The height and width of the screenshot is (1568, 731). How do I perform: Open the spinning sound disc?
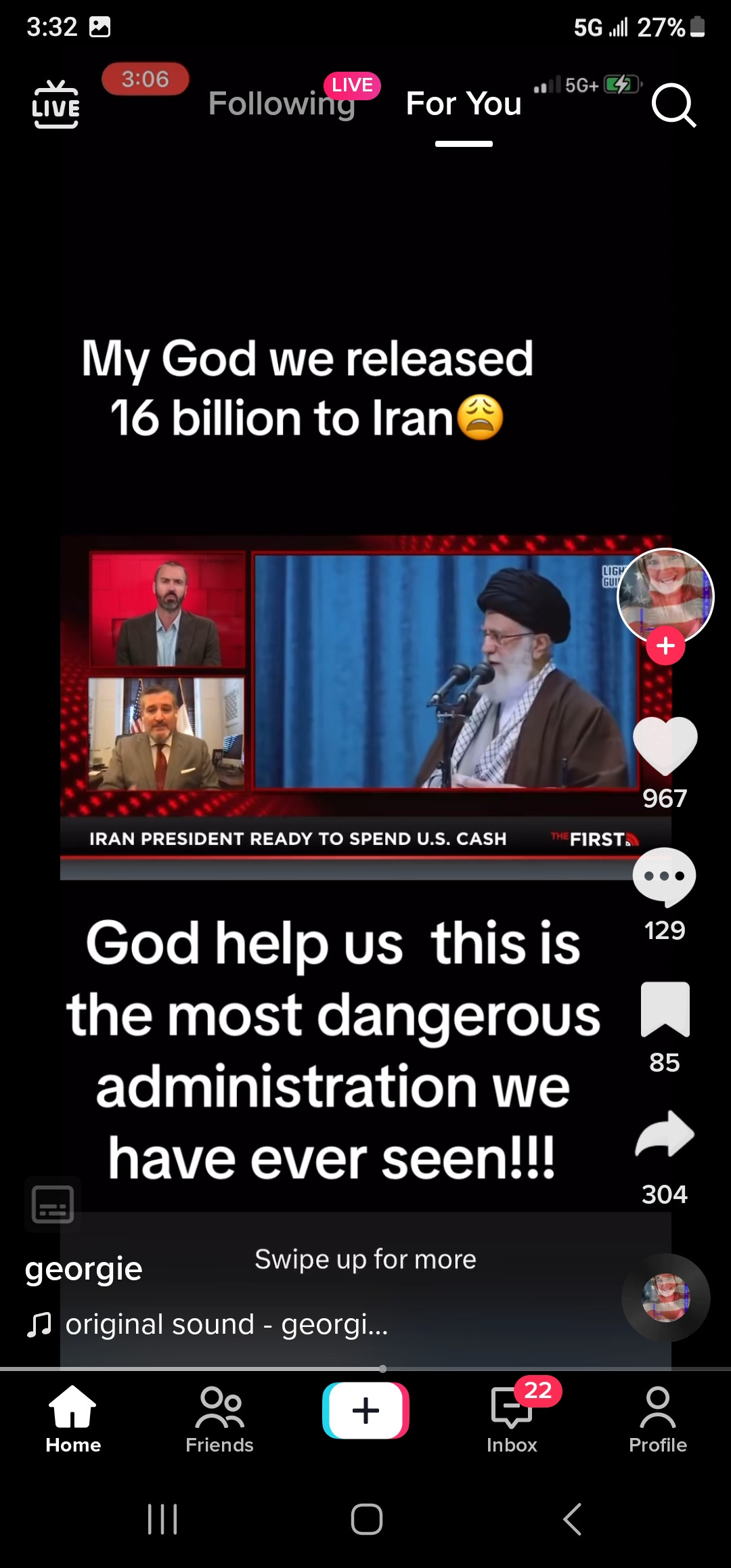(x=666, y=1297)
